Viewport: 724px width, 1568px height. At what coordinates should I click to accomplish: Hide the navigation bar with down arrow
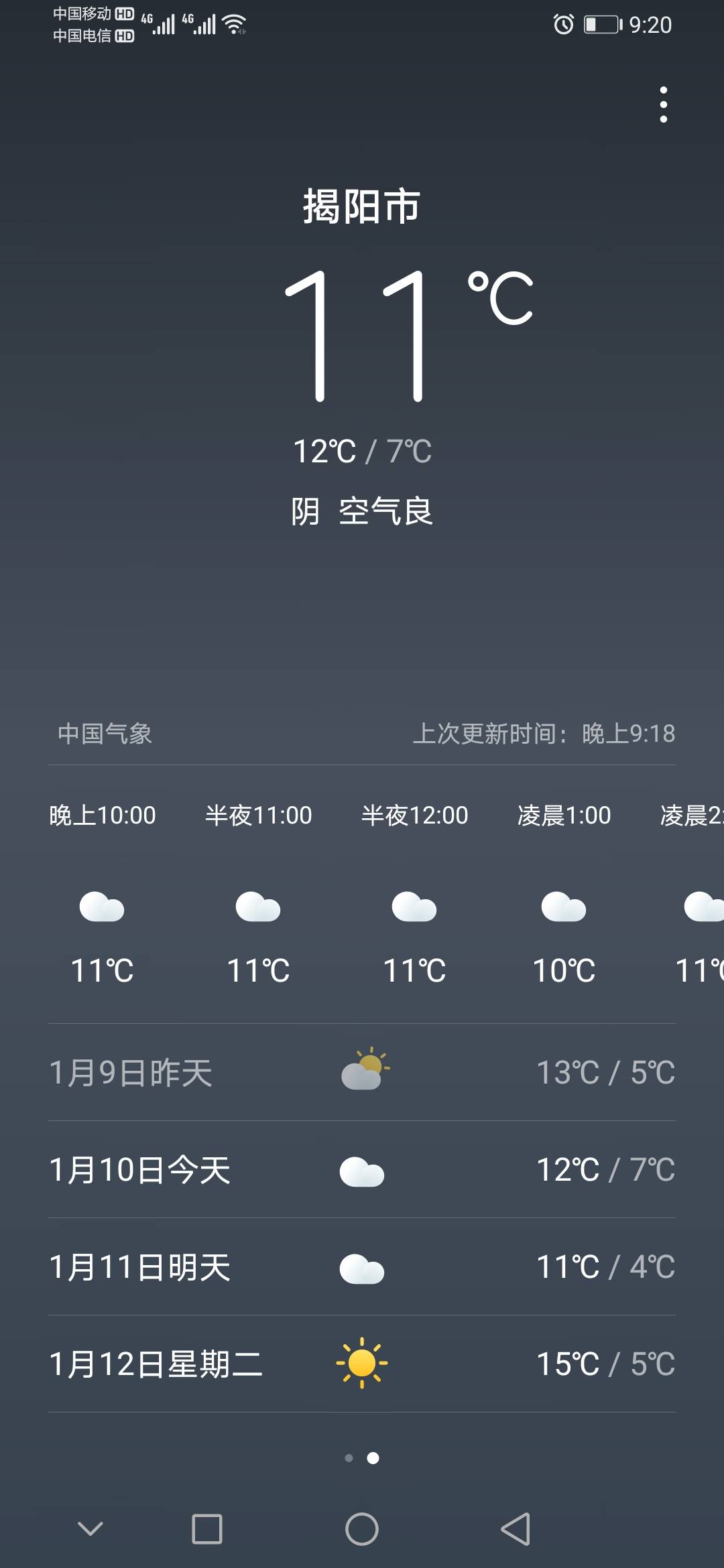pos(90,1528)
